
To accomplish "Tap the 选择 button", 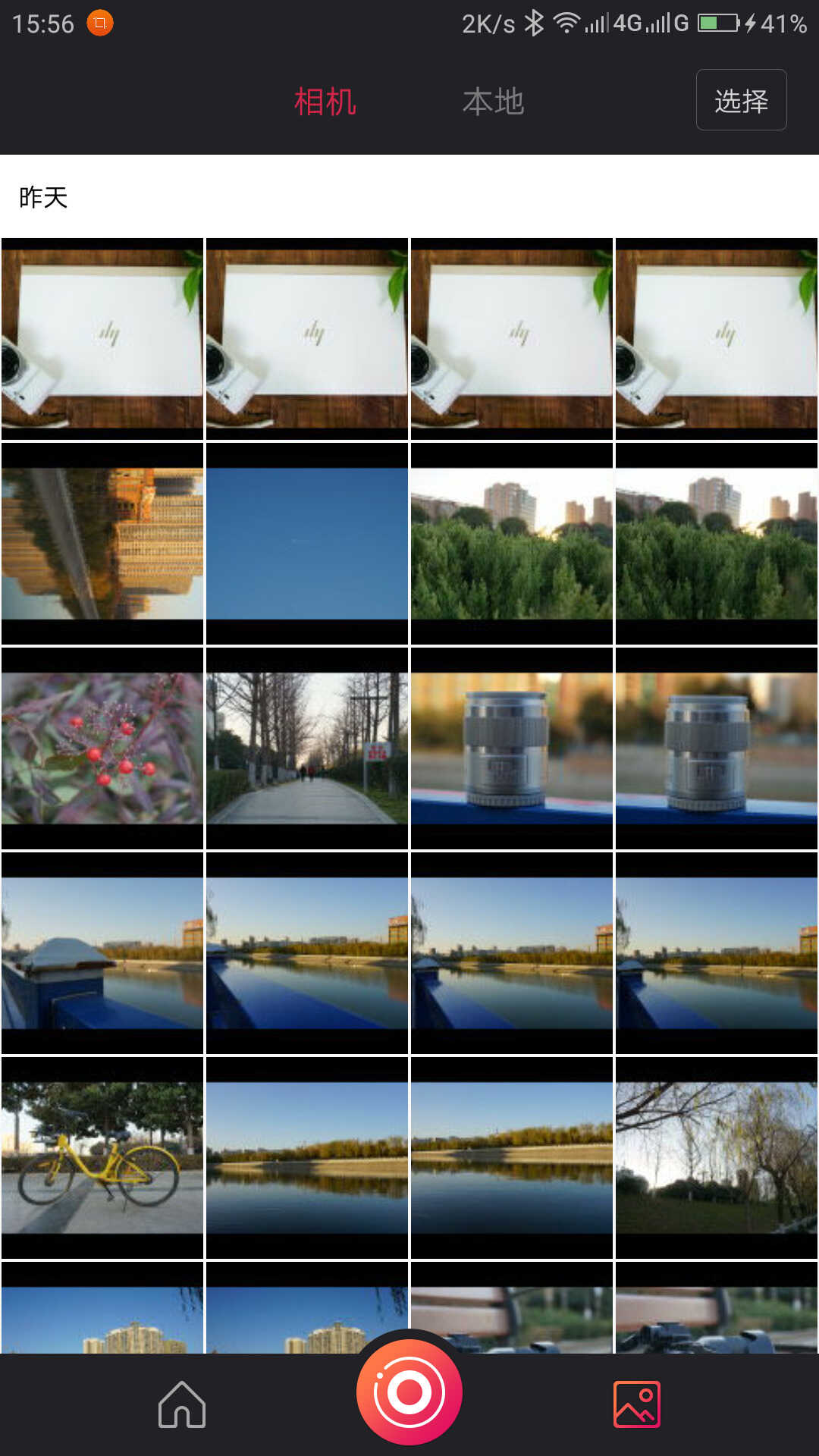I will 741,100.
